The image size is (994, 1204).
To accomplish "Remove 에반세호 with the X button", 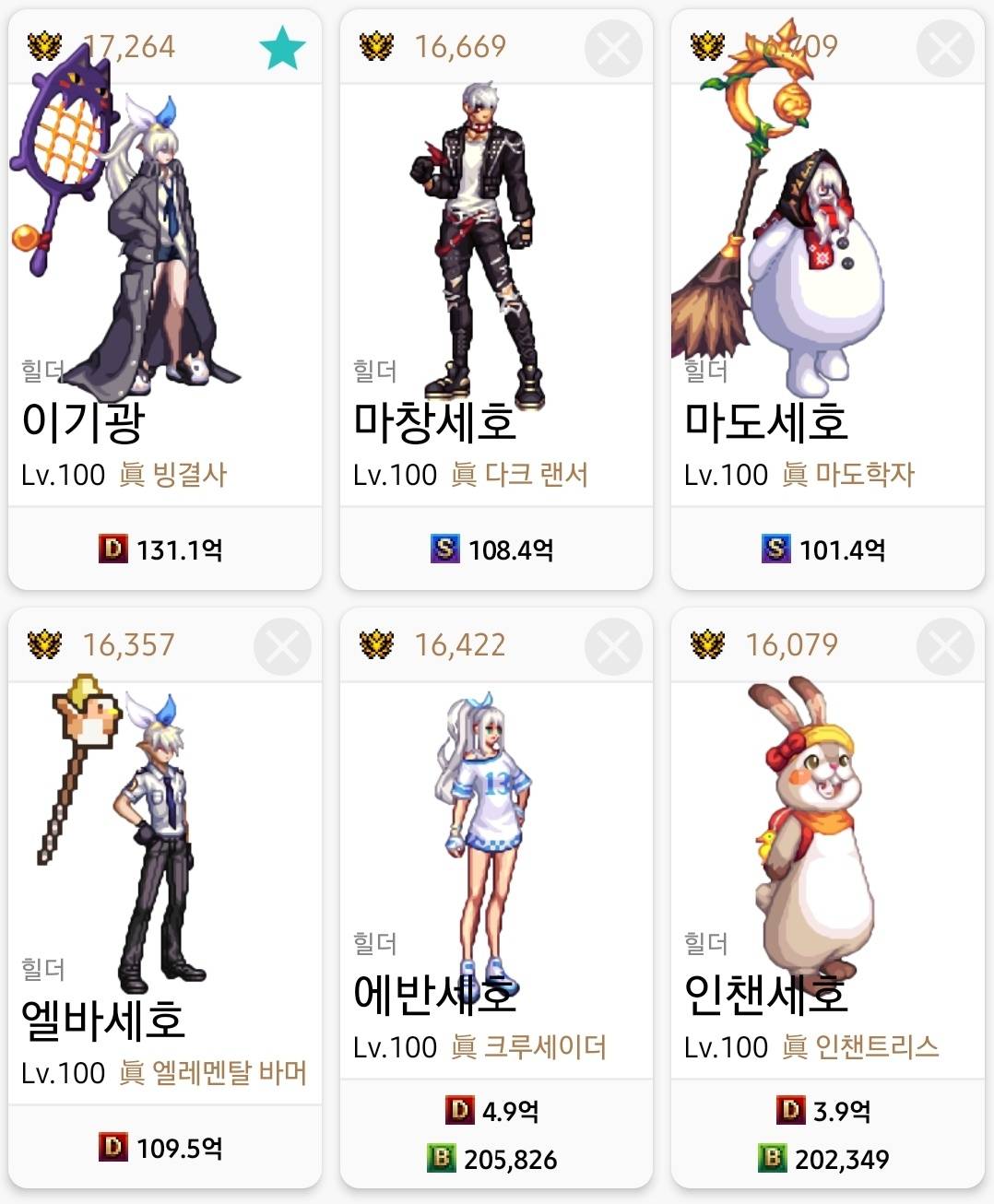I will pyautogui.click(x=613, y=647).
